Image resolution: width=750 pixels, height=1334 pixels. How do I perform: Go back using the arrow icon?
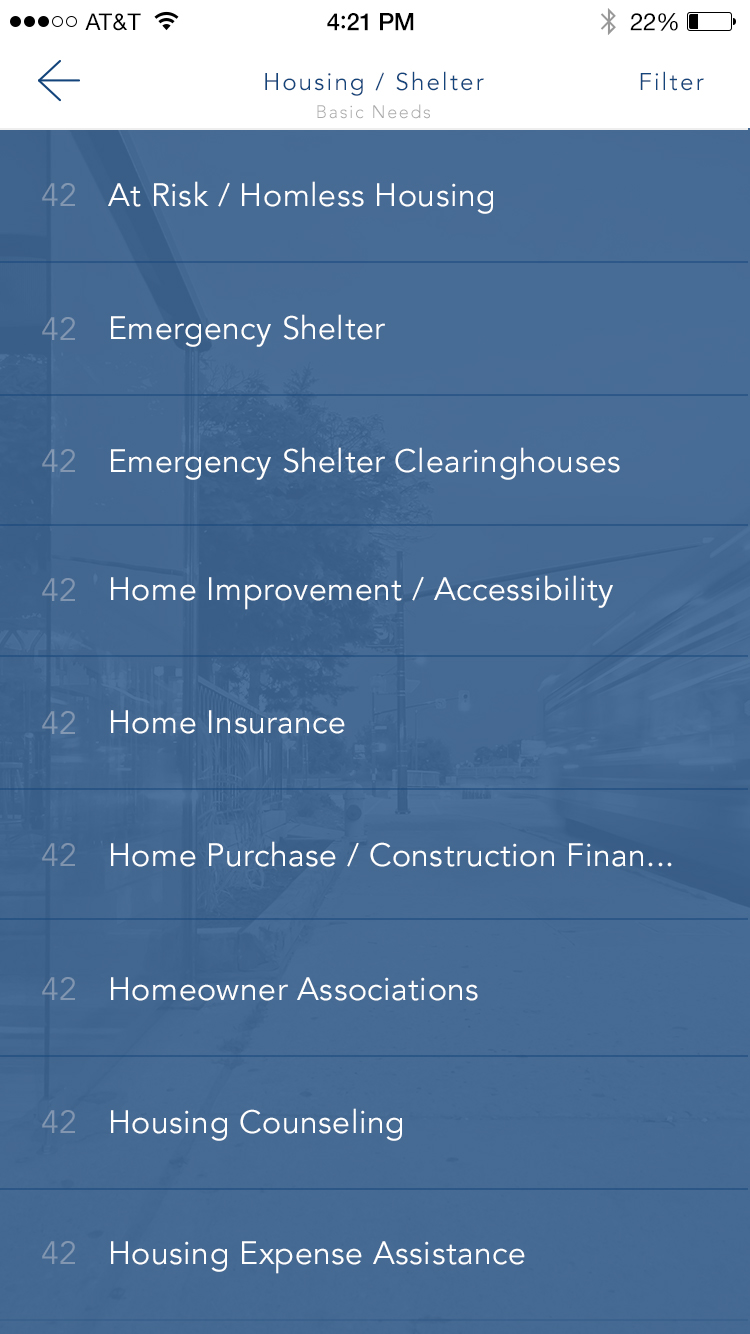59,81
